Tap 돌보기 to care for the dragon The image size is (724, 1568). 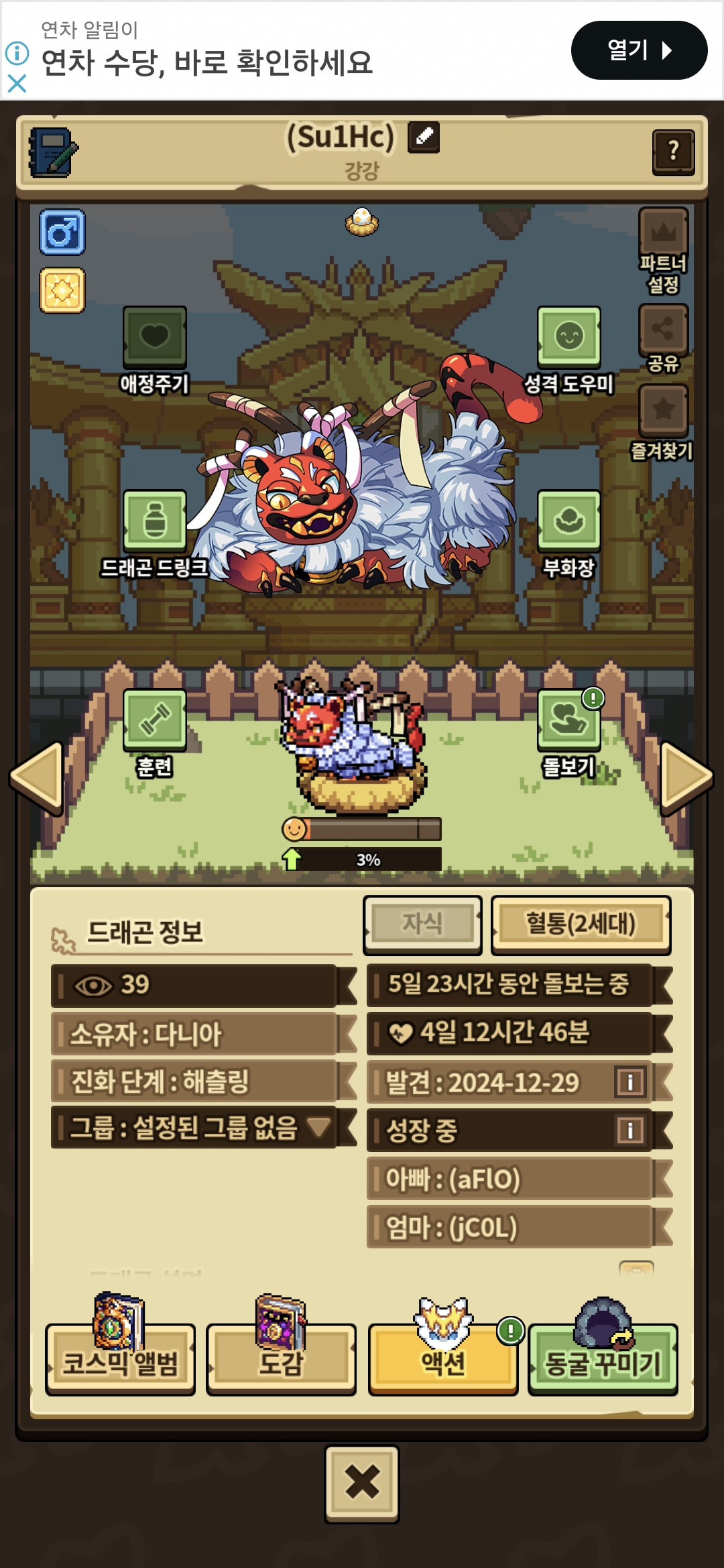tap(568, 734)
